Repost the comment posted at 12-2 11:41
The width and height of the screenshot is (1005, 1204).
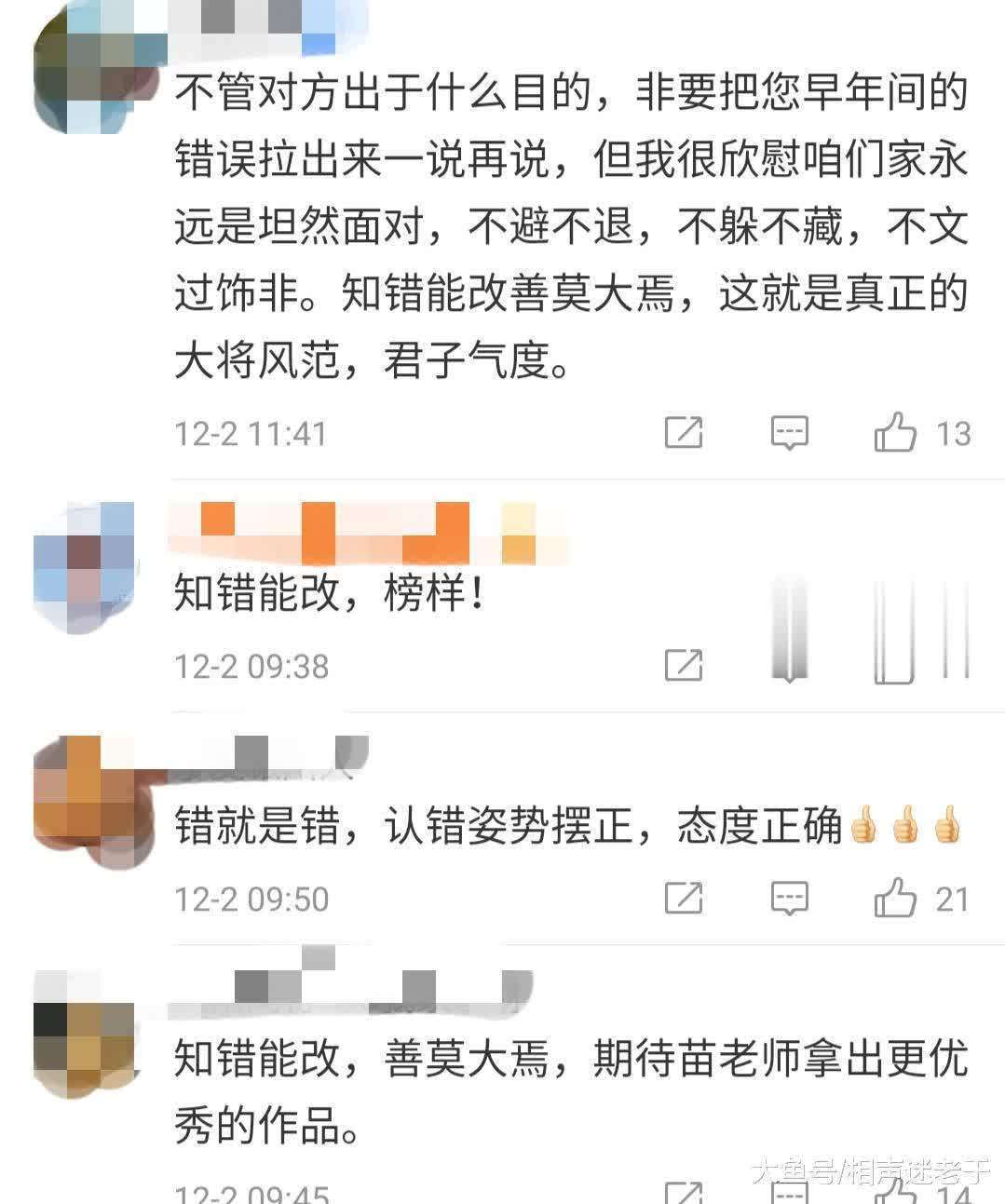[x=684, y=433]
